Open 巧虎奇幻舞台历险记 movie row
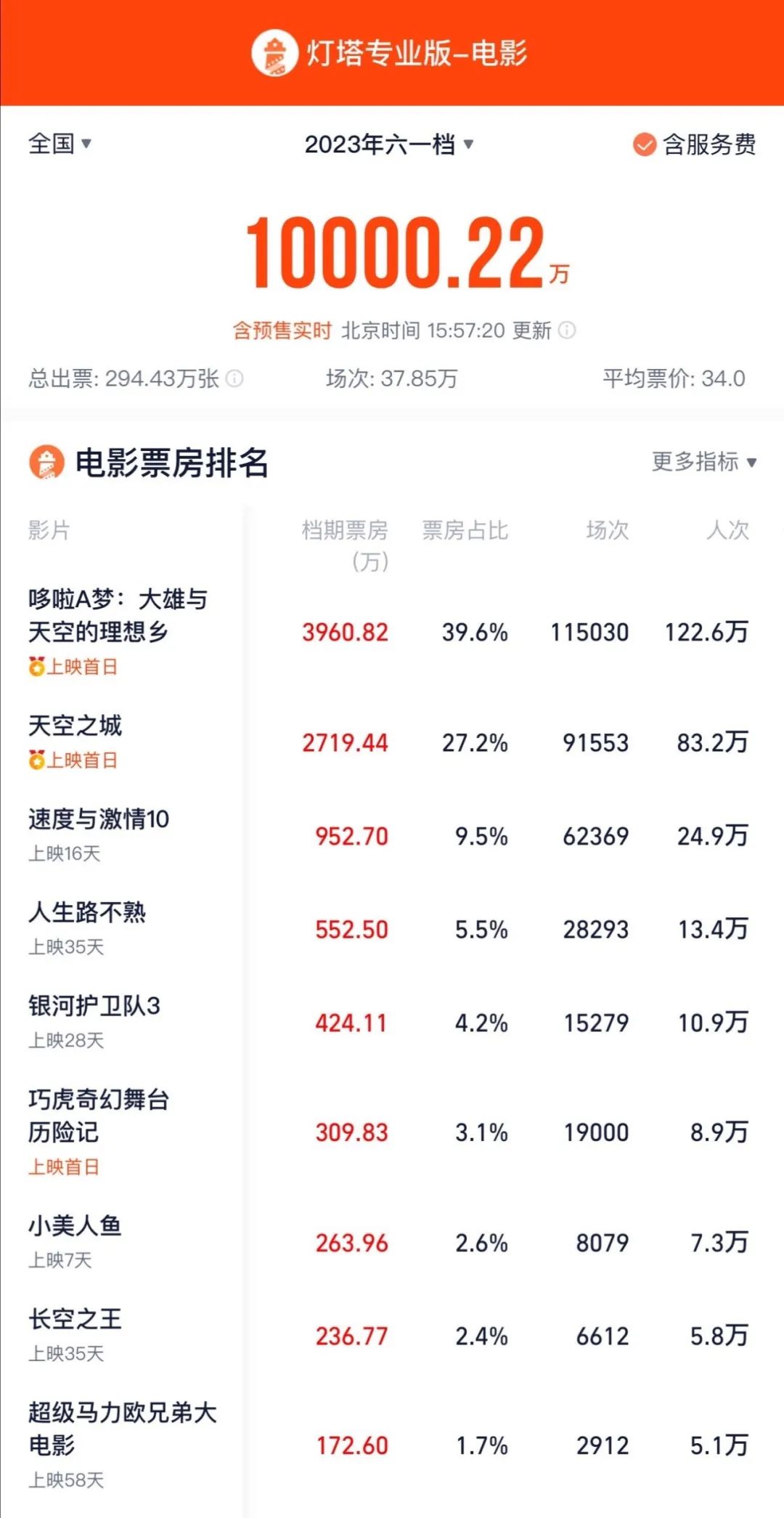 [x=392, y=1132]
